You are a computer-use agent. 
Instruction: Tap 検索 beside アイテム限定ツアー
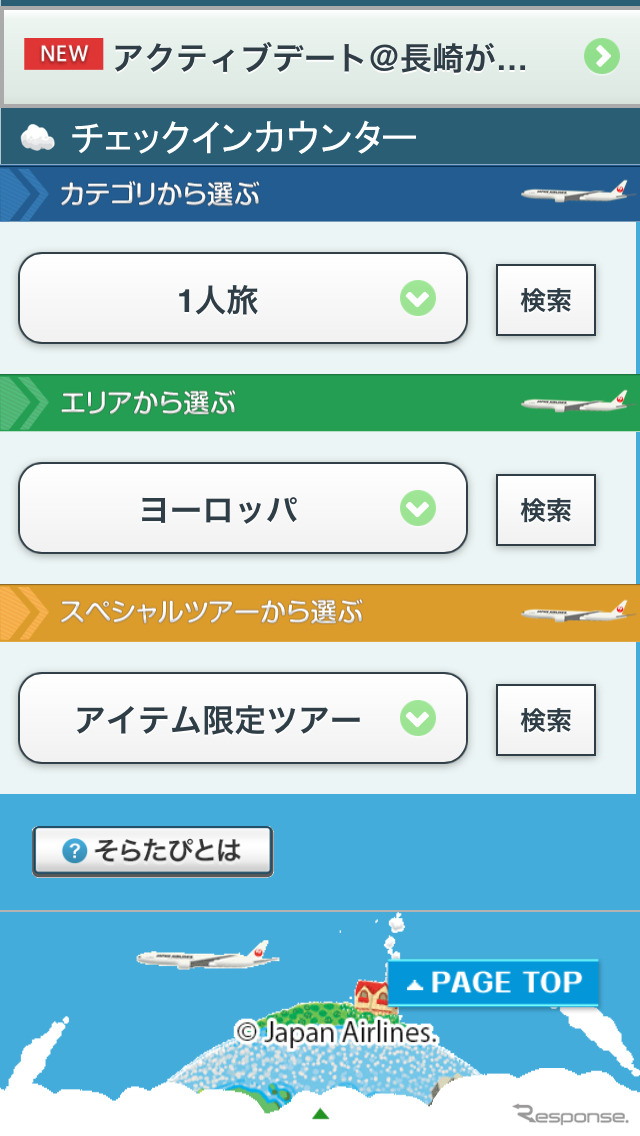click(x=546, y=720)
